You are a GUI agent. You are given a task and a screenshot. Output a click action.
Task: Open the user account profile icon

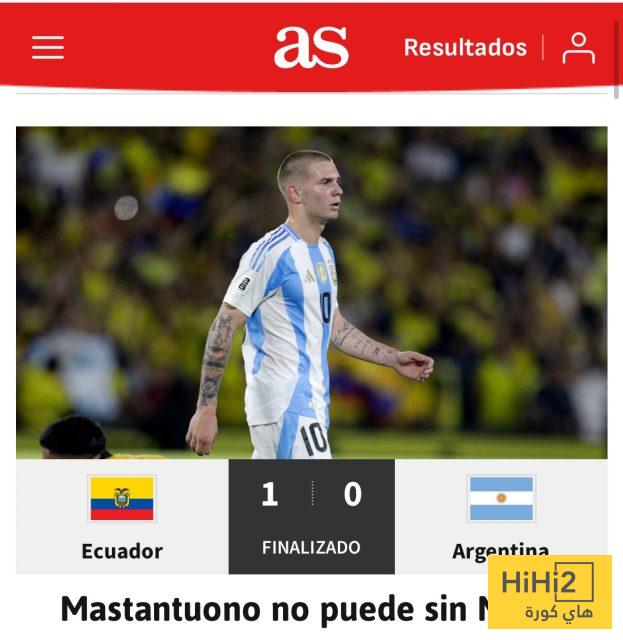(x=578, y=47)
